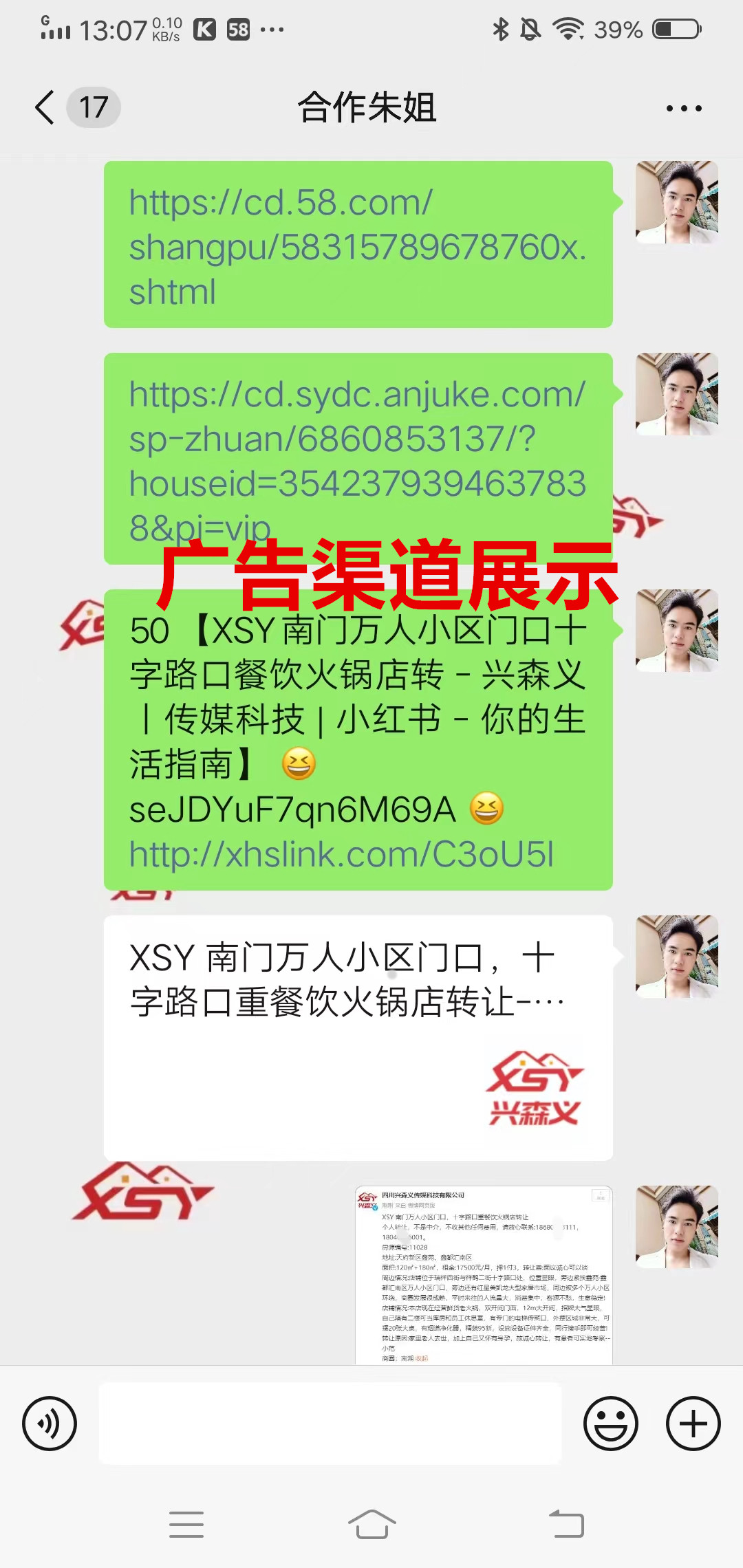This screenshot has height=1568, width=743.
Task: Go back to the chat list
Action: click(45, 108)
